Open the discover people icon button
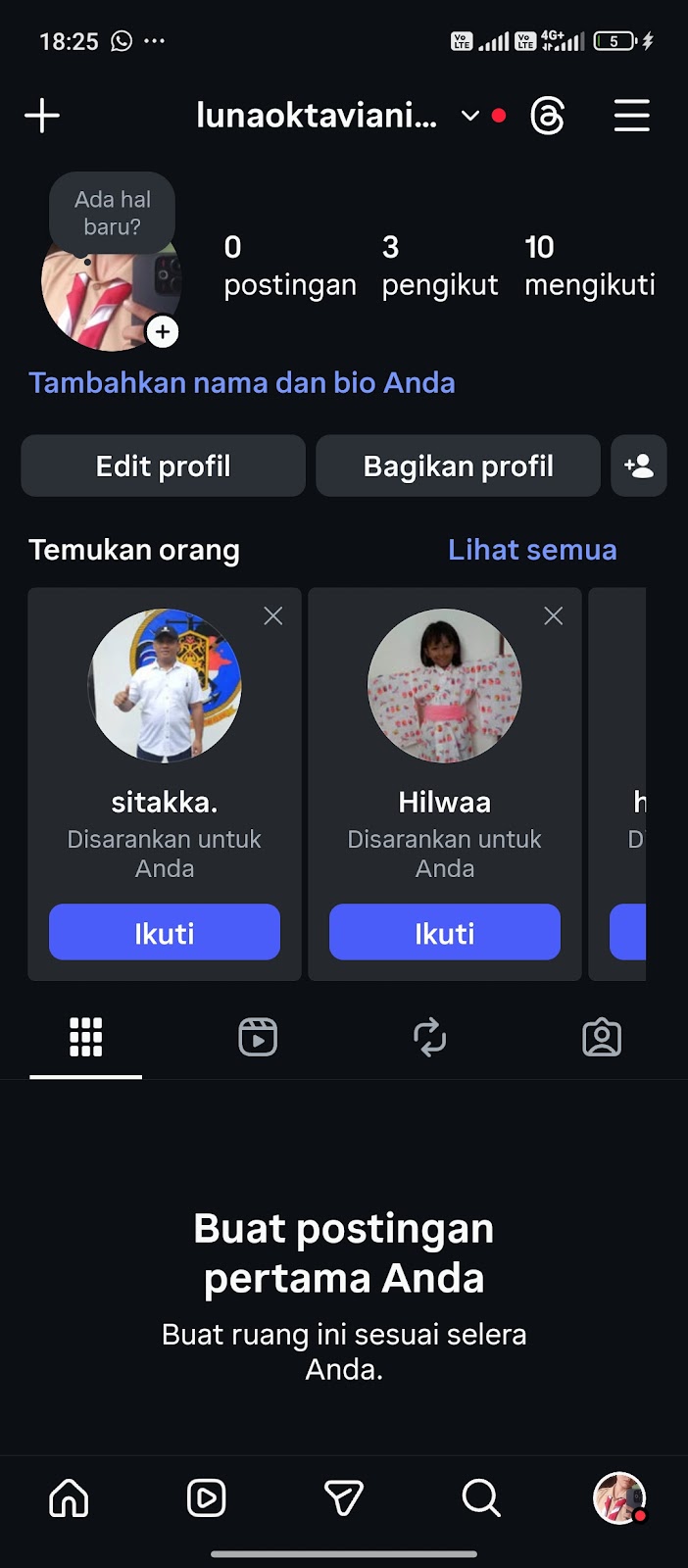This screenshot has width=688, height=1568. click(639, 465)
